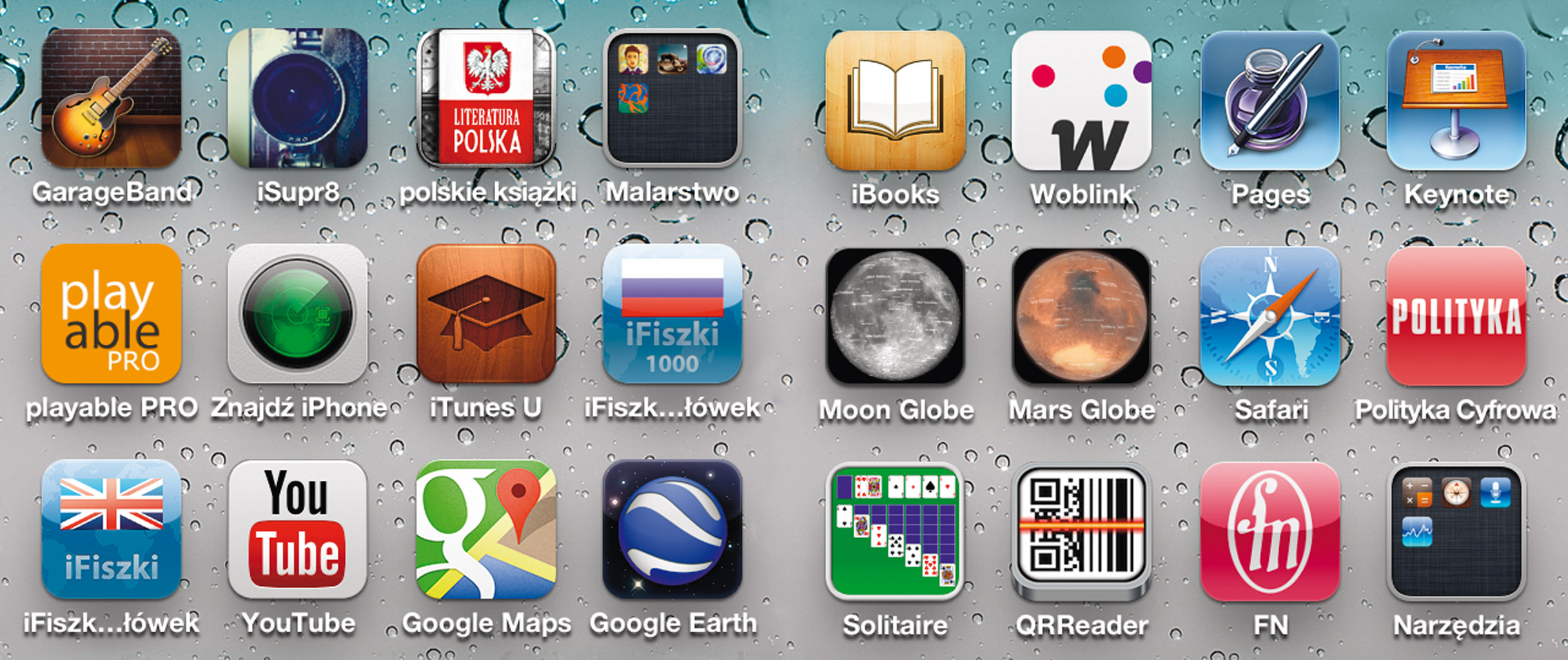Open the polskie książki app
Image resolution: width=1568 pixels, height=660 pixels.
(486, 98)
